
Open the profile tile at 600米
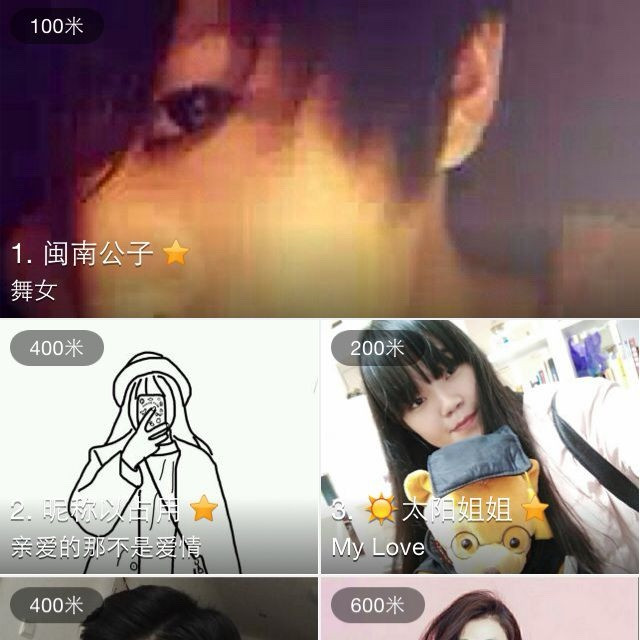tap(480, 612)
